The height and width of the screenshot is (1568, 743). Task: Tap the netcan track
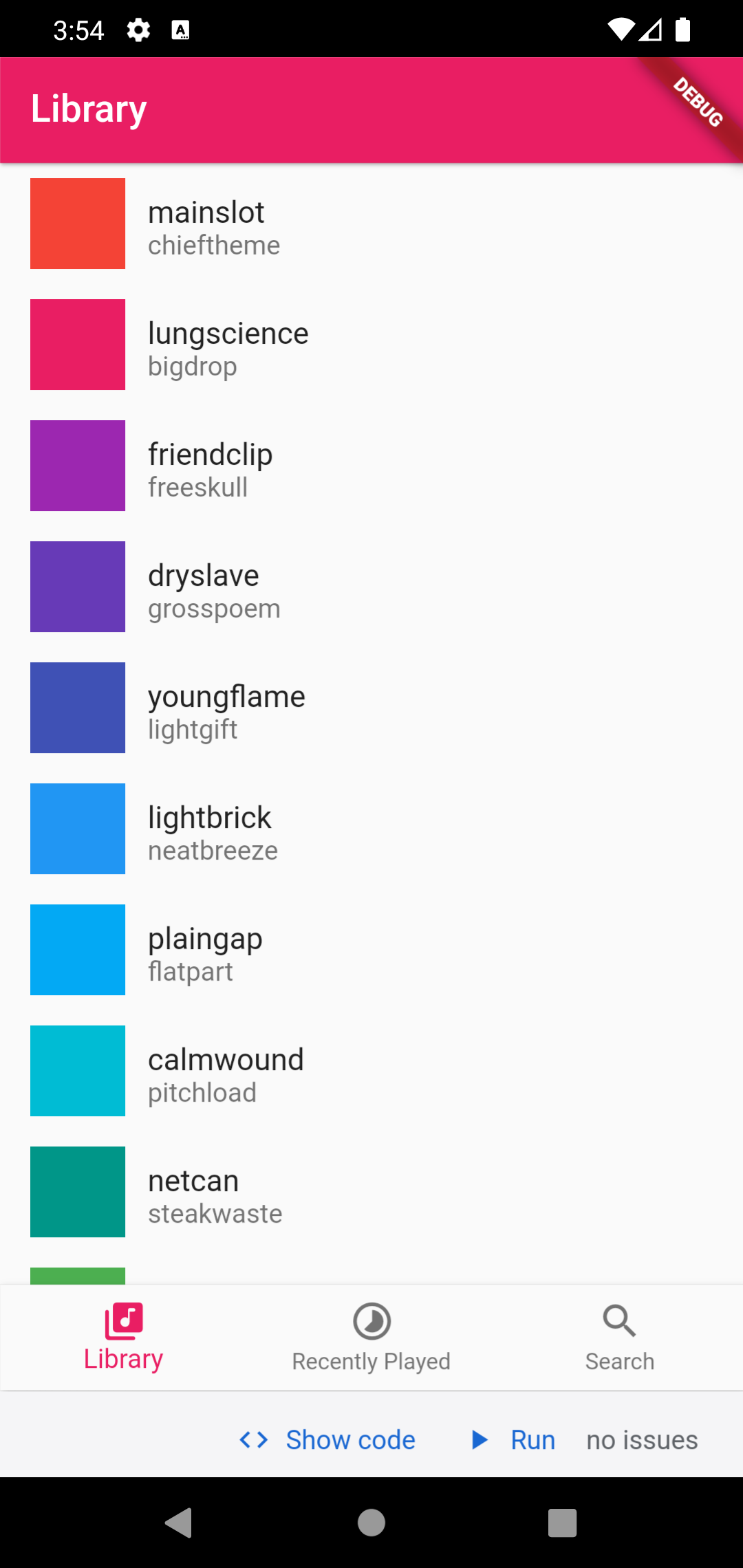tap(371, 1192)
